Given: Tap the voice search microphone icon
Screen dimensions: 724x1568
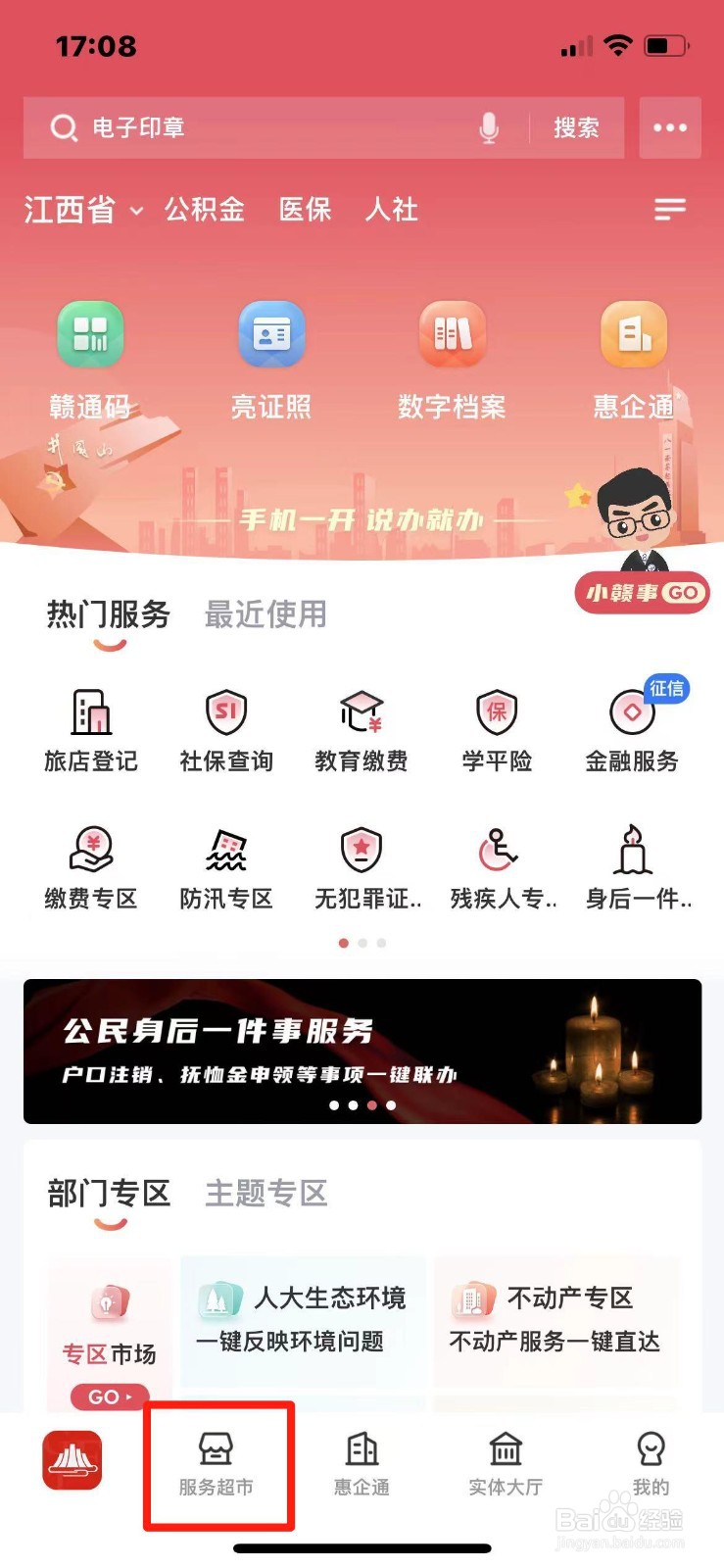Looking at the screenshot, I should tap(489, 127).
